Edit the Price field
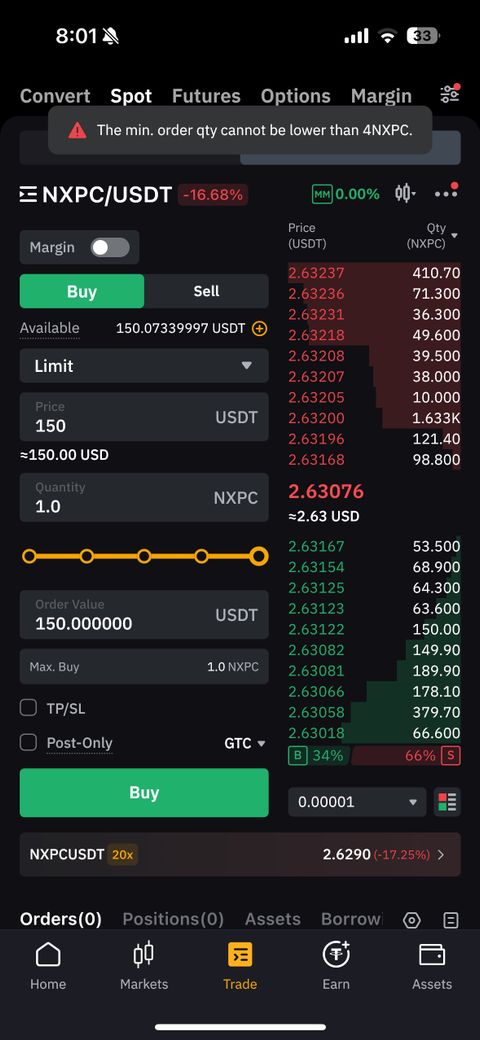 (x=144, y=417)
